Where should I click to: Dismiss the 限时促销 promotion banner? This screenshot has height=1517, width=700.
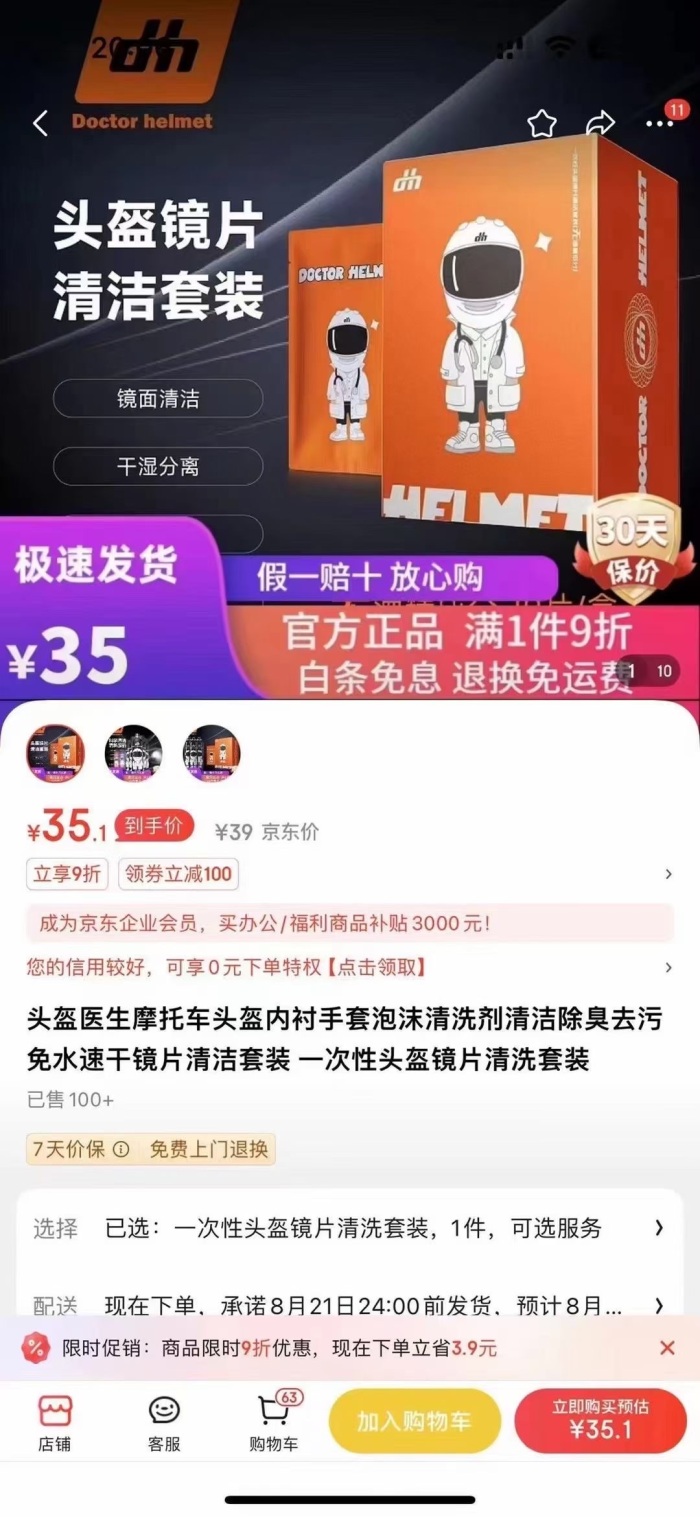pos(667,1348)
